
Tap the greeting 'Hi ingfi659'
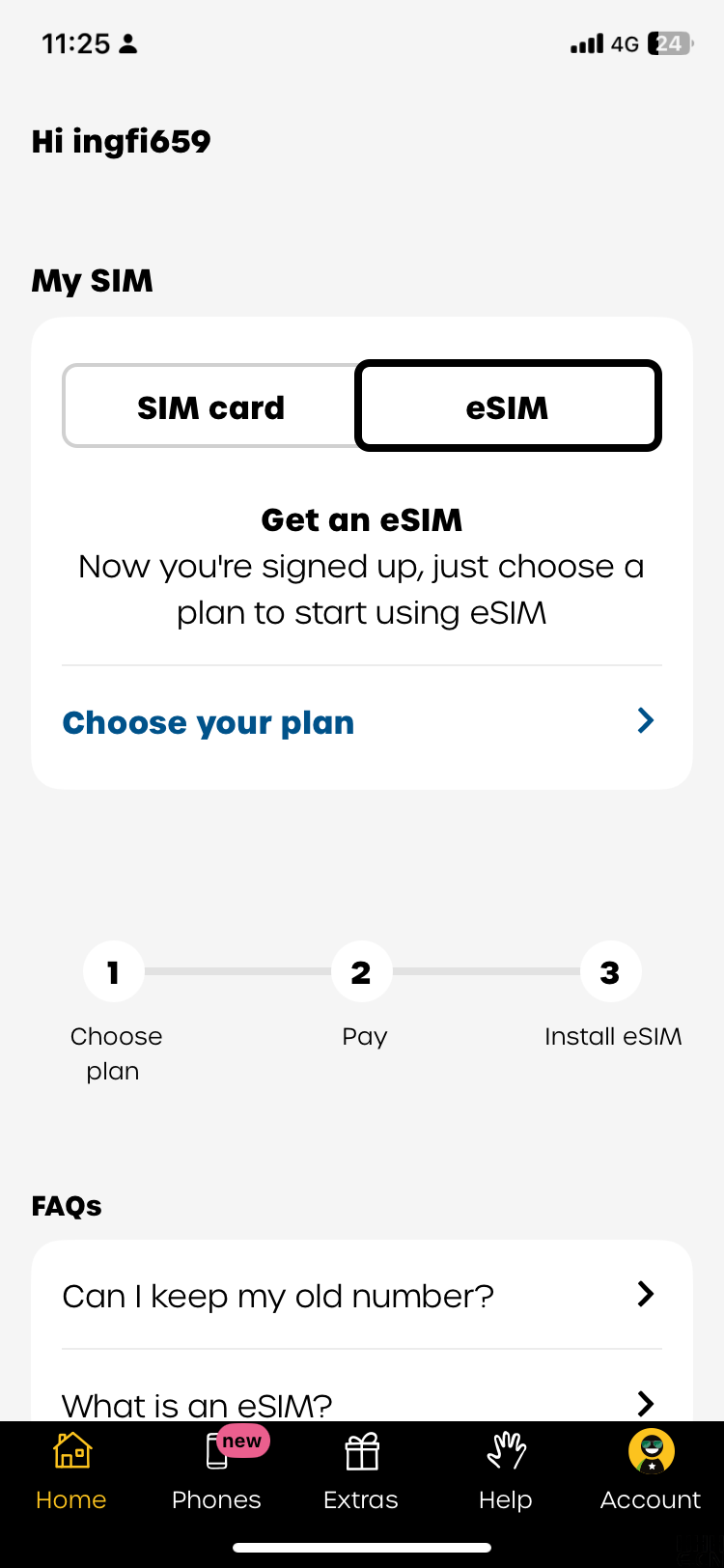[x=120, y=141]
